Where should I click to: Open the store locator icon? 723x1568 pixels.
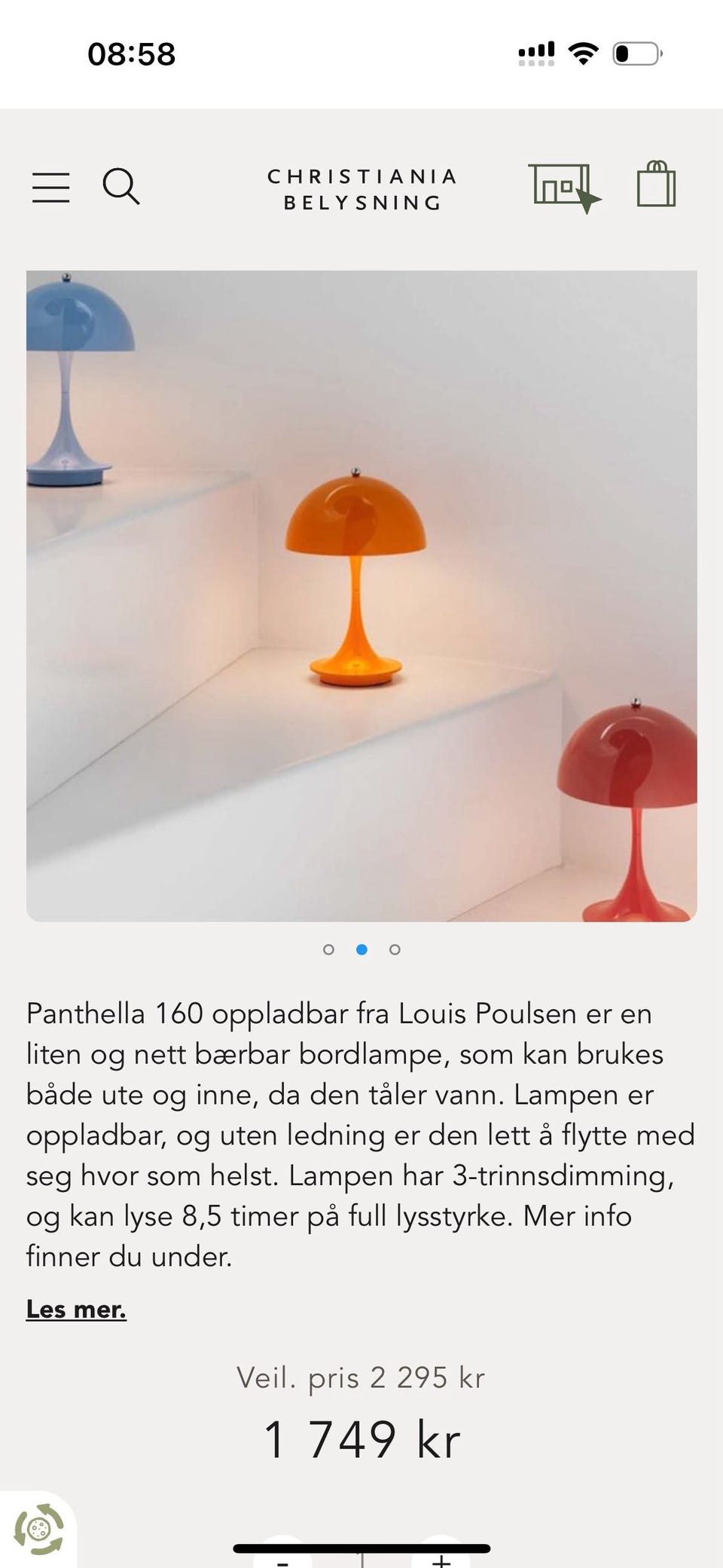(563, 186)
